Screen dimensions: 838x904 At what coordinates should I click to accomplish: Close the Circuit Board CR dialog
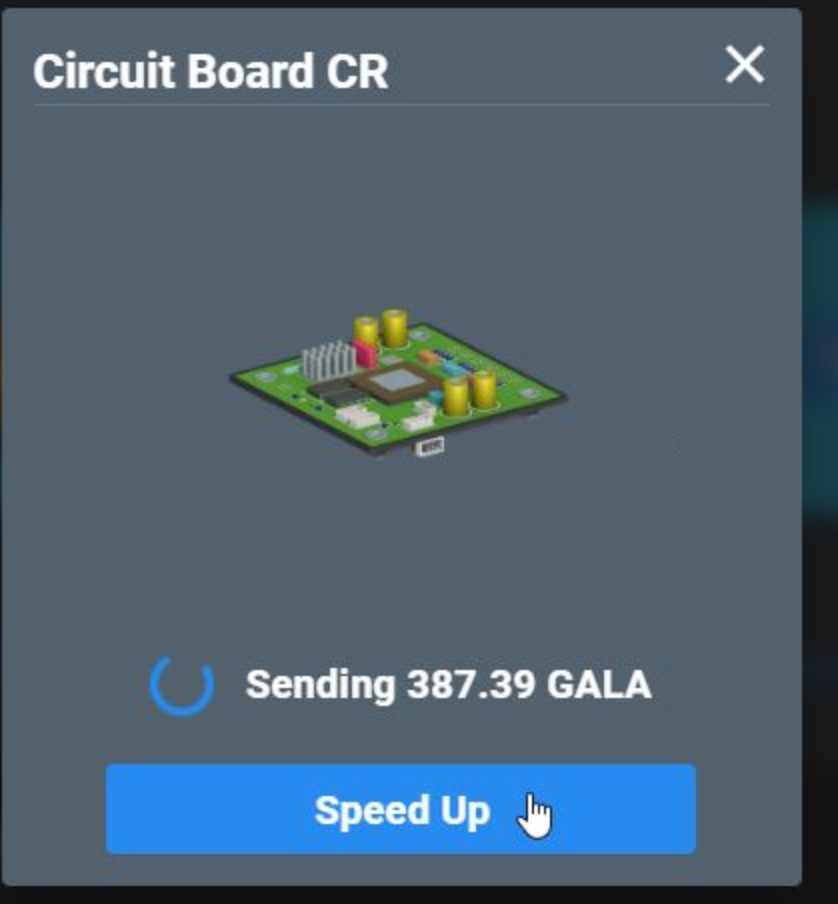[x=745, y=66]
